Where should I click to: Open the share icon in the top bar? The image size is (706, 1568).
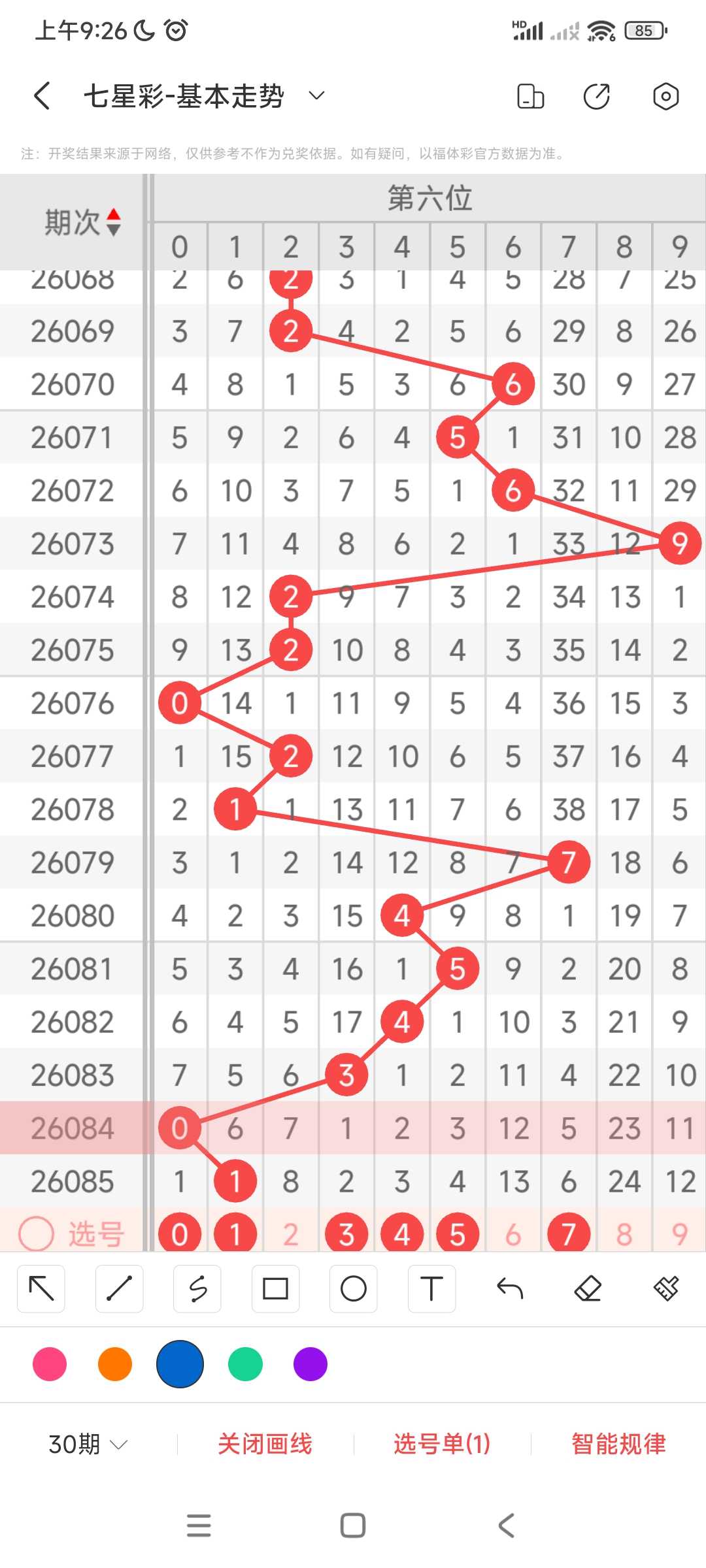coord(596,96)
